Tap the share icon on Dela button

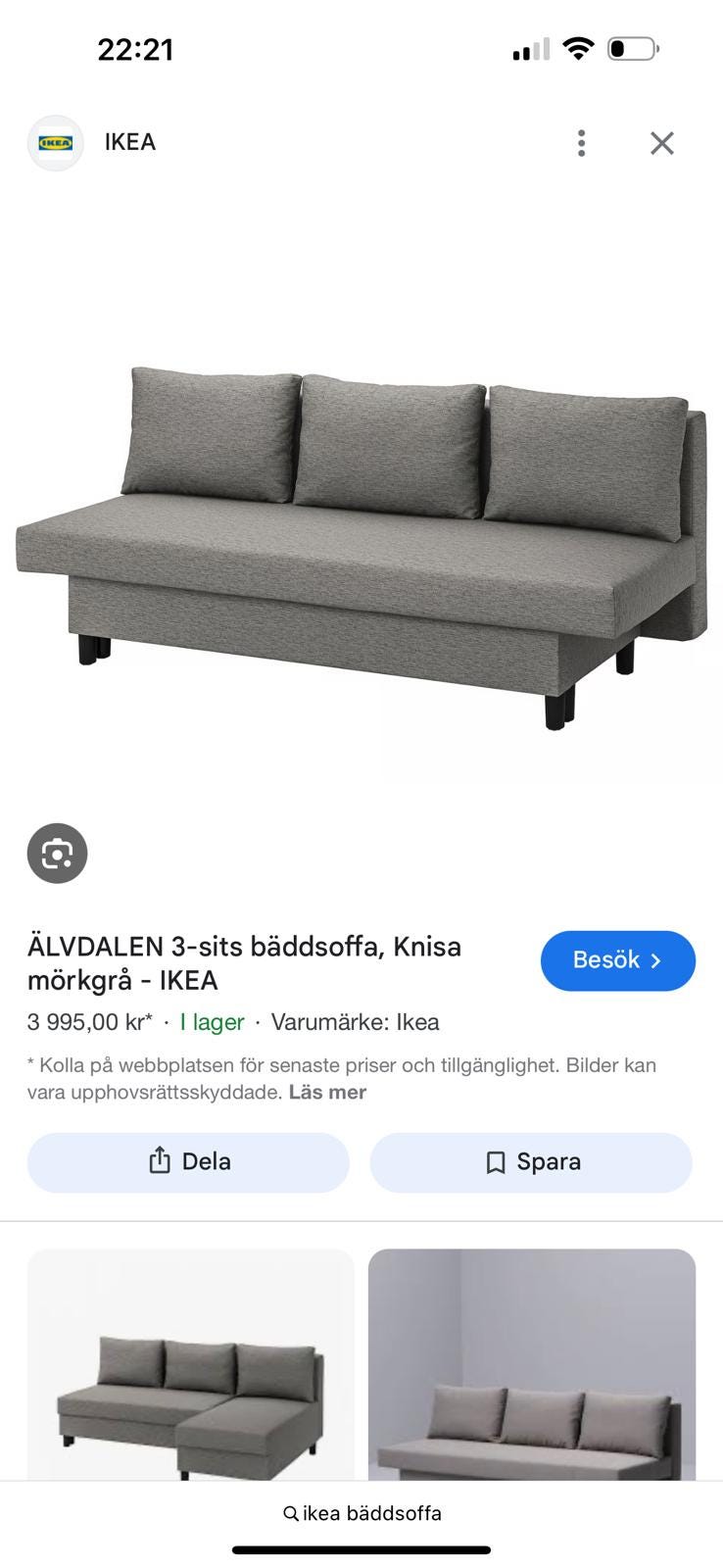pos(160,1161)
